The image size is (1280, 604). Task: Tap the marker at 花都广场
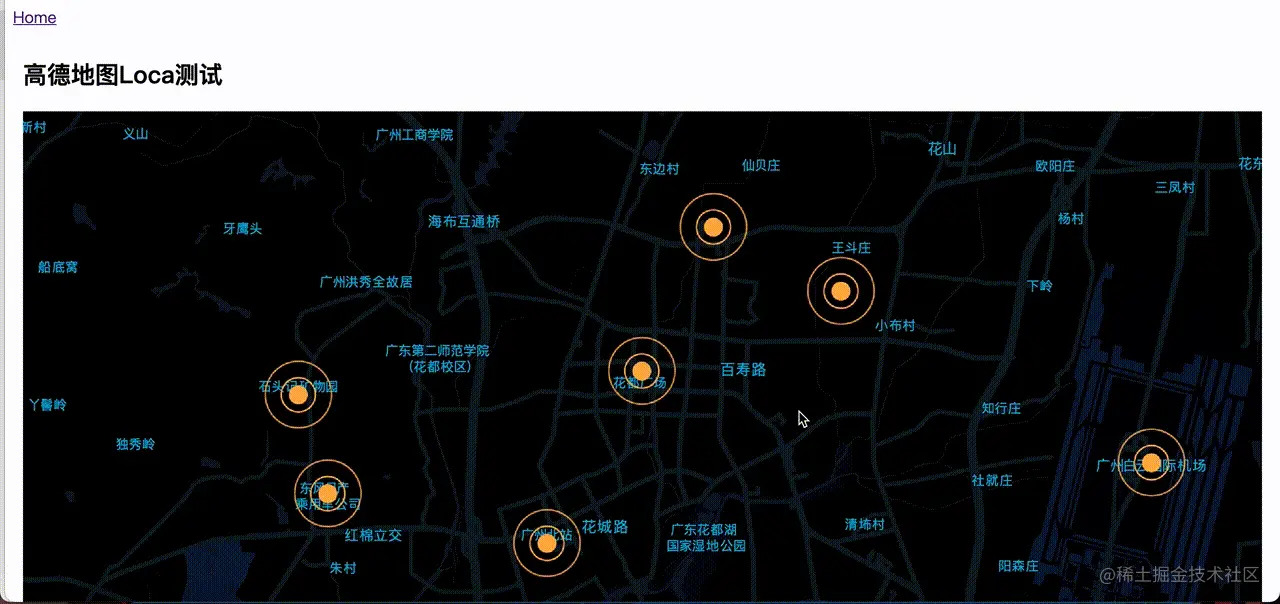click(x=642, y=371)
